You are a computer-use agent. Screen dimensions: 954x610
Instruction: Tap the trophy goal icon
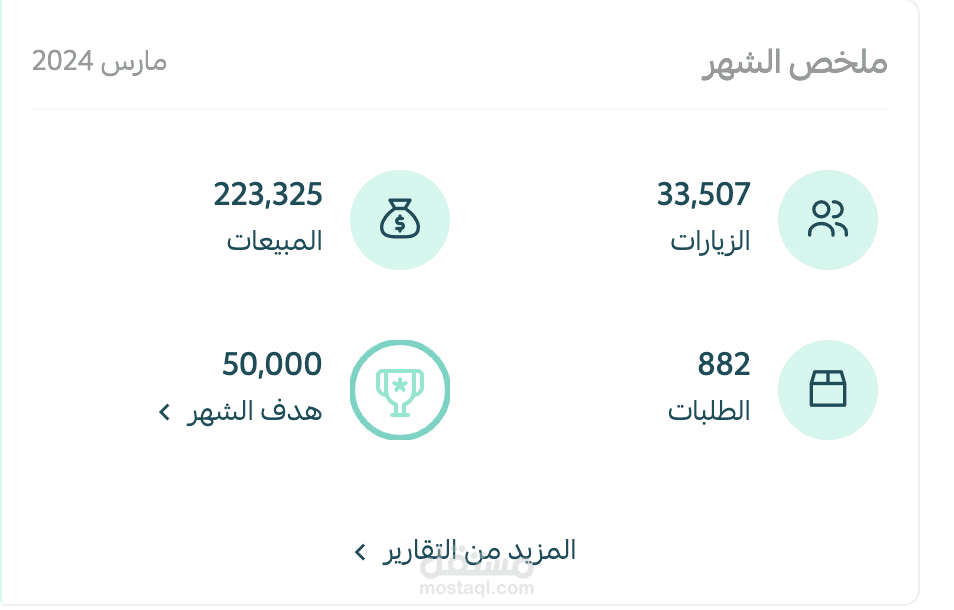(400, 389)
